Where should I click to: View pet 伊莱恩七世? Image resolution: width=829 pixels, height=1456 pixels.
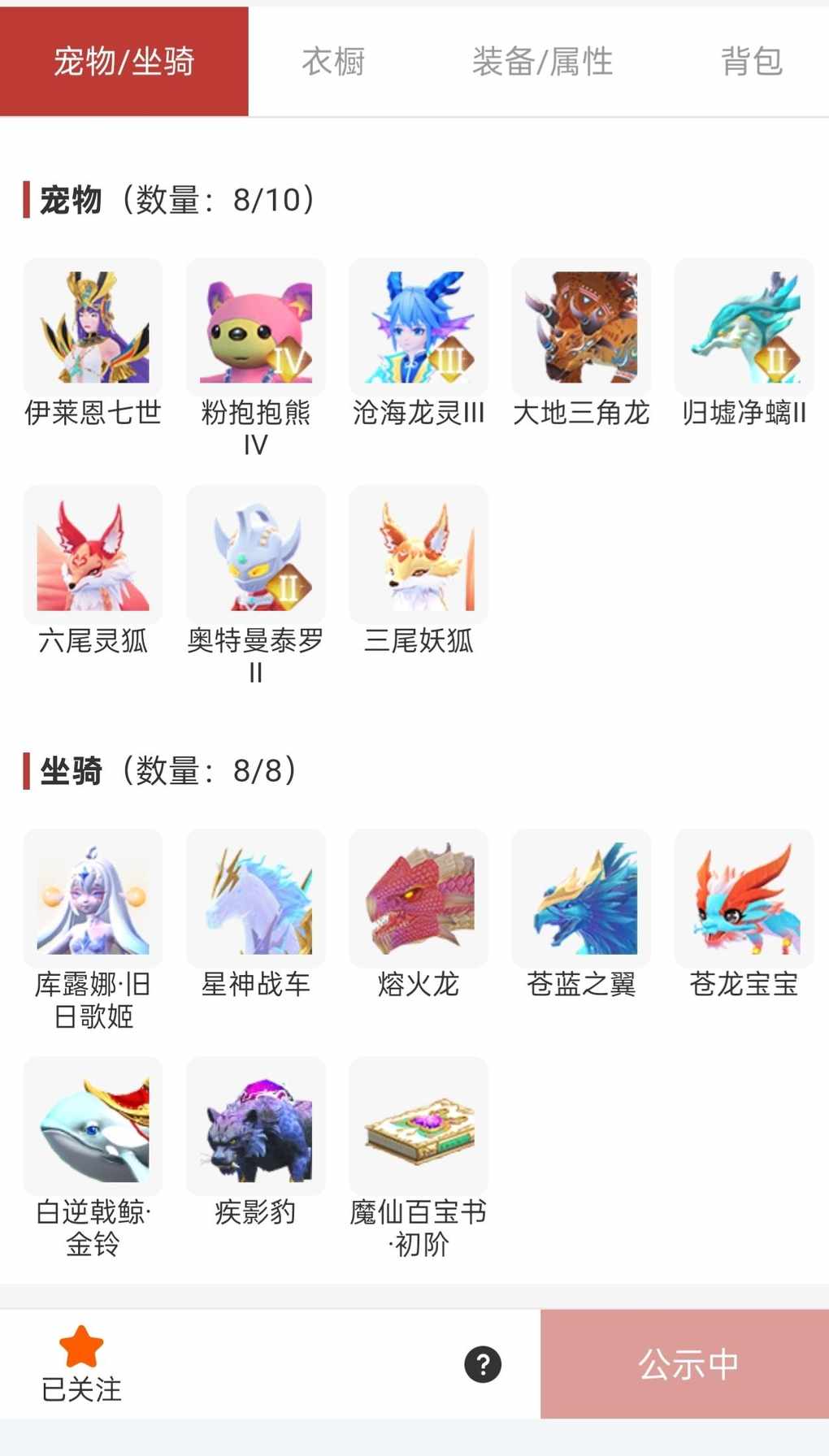[x=93, y=327]
